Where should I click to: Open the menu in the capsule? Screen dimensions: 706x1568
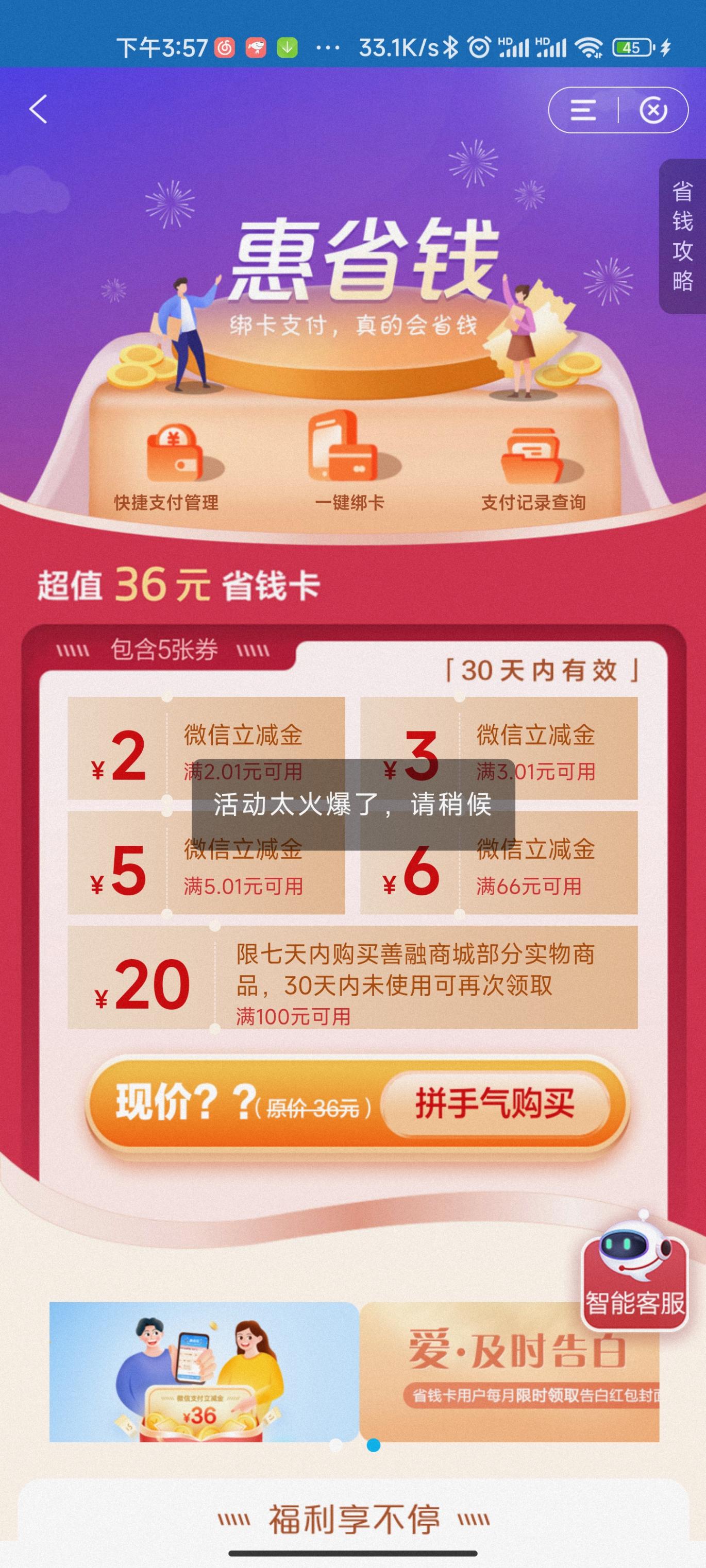[x=582, y=110]
